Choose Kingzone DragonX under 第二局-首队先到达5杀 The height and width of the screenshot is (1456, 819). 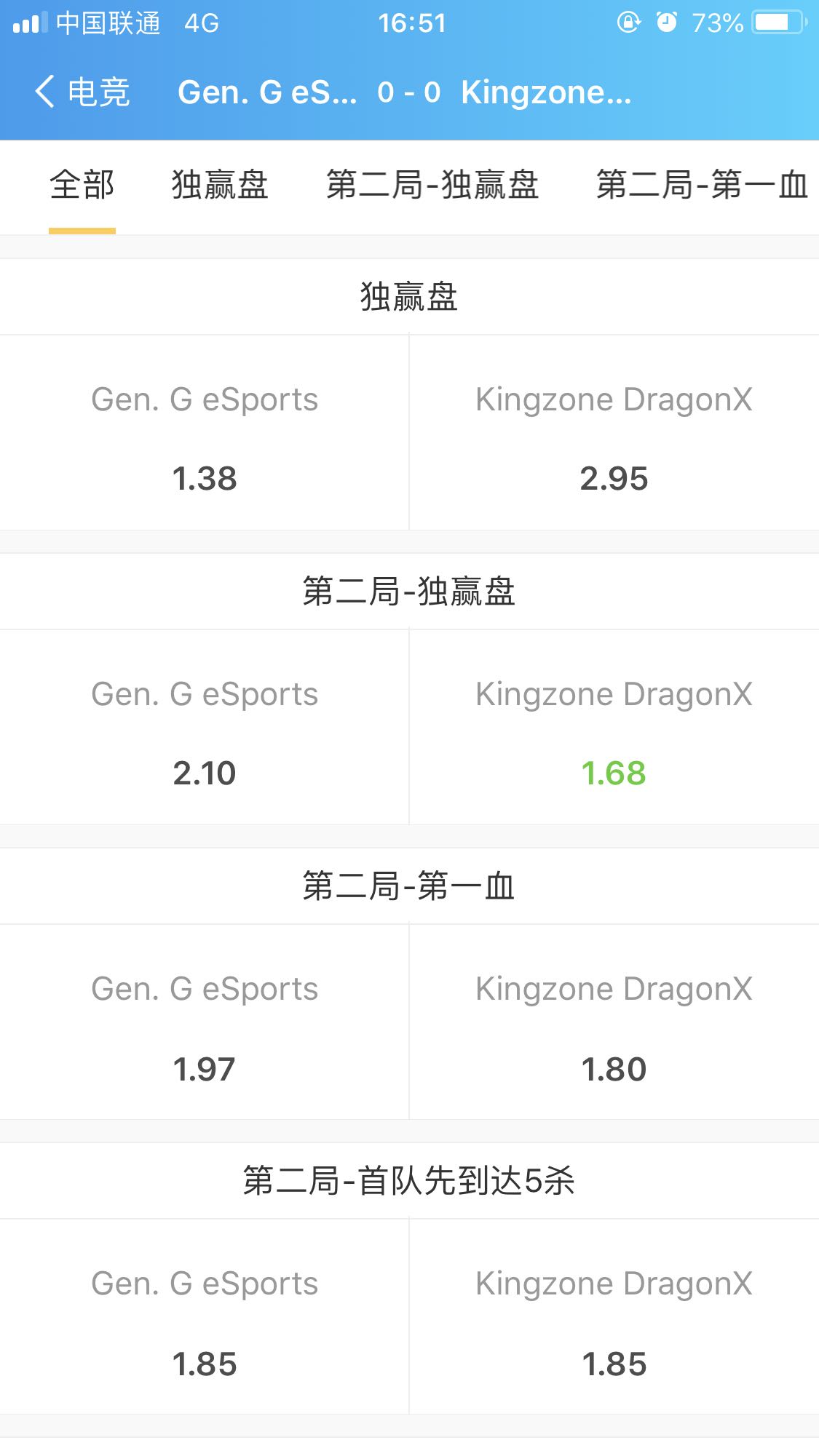pyautogui.click(x=614, y=1317)
